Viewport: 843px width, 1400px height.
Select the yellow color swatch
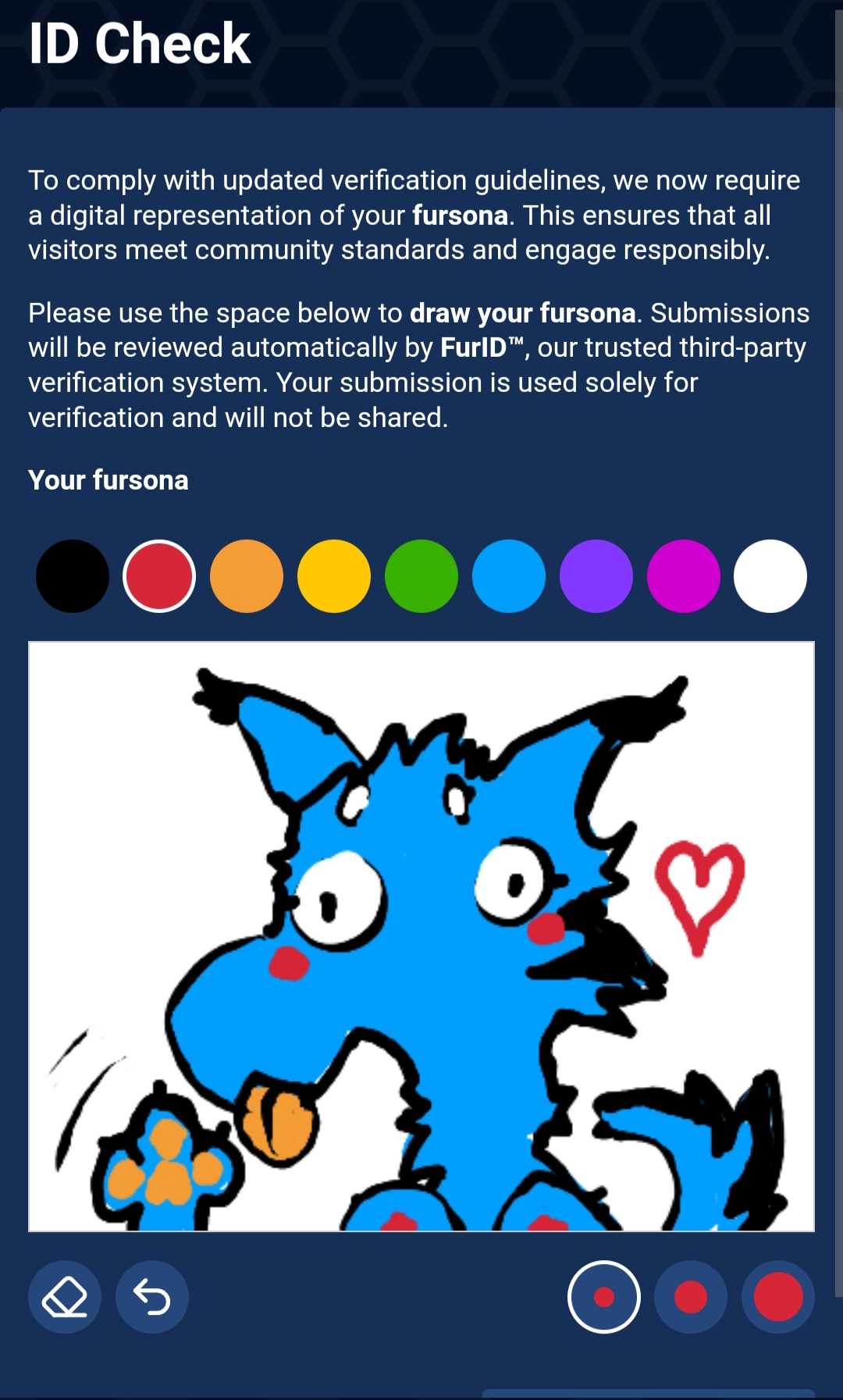(x=334, y=576)
